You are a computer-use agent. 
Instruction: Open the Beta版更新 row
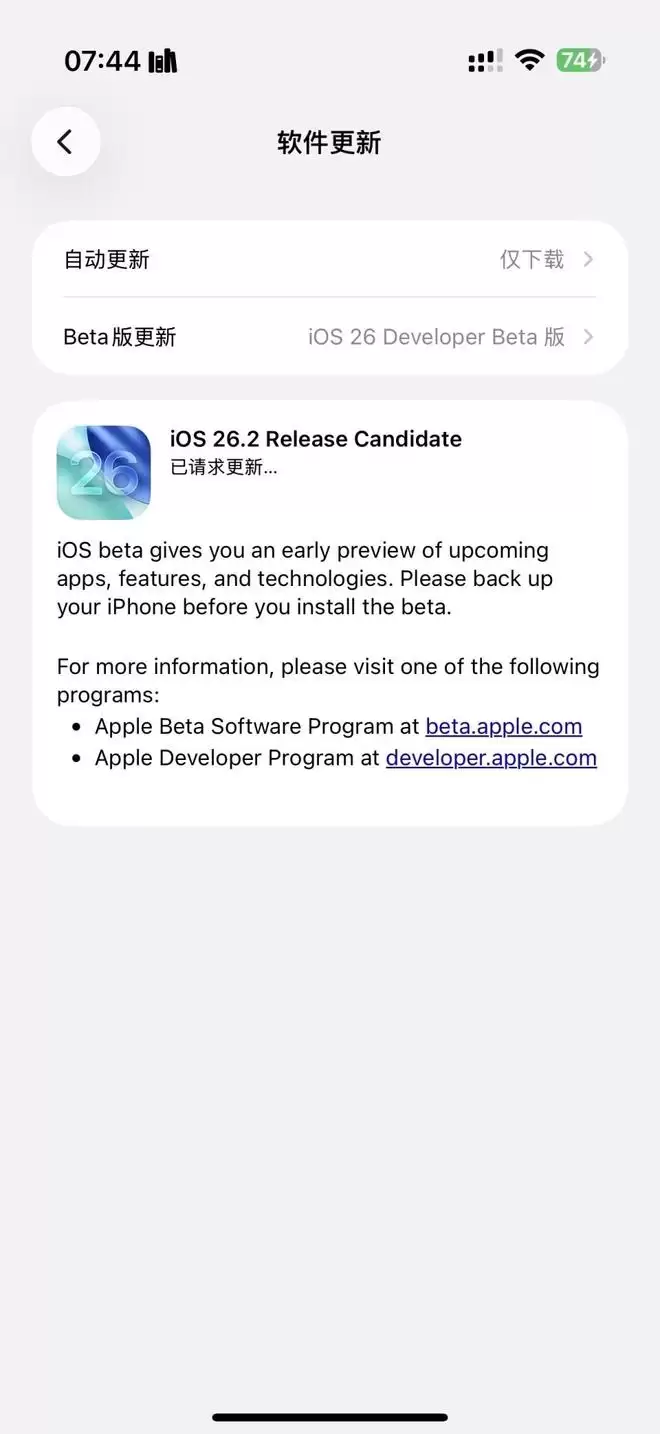point(329,337)
